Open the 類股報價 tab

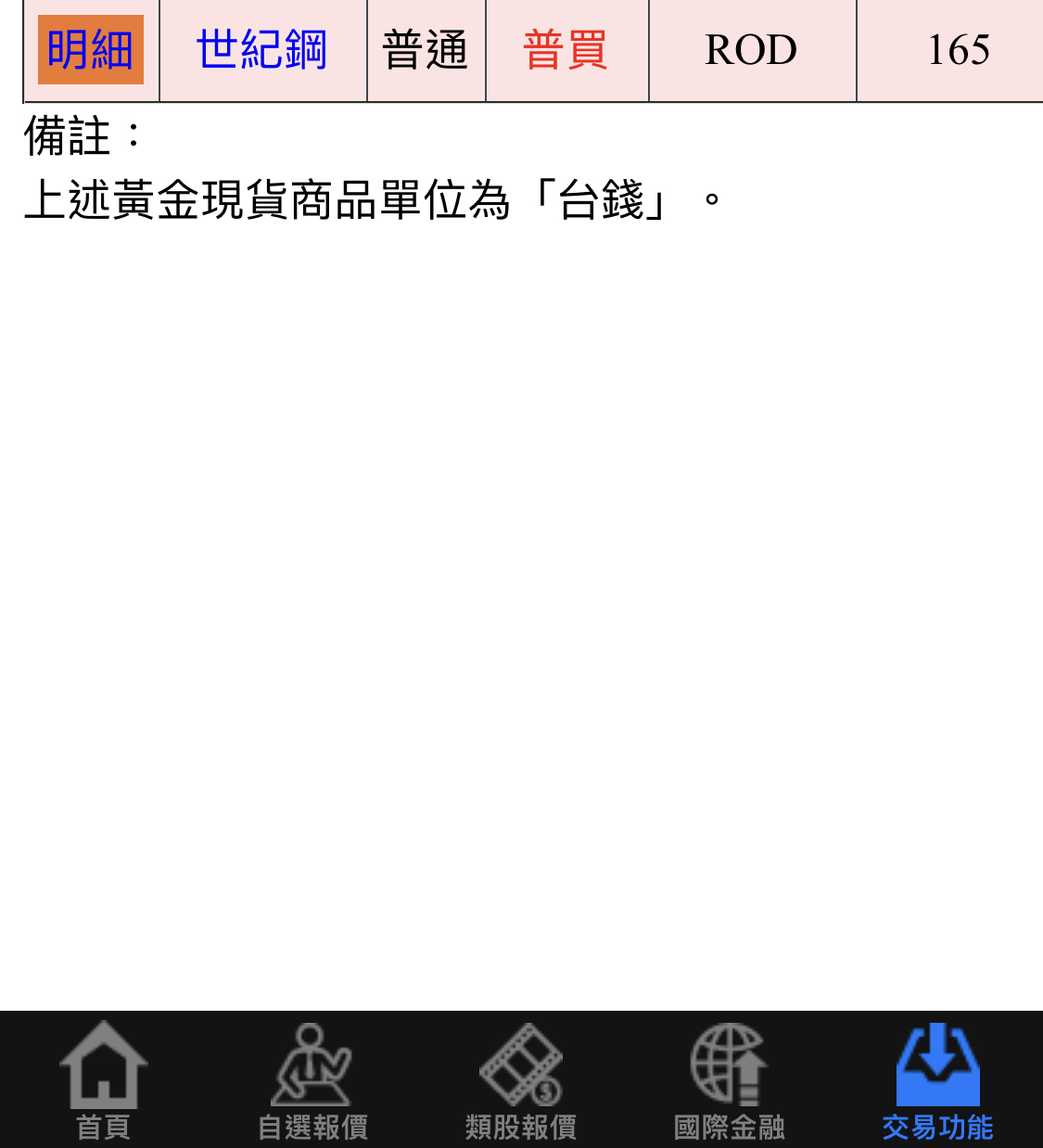521,1080
